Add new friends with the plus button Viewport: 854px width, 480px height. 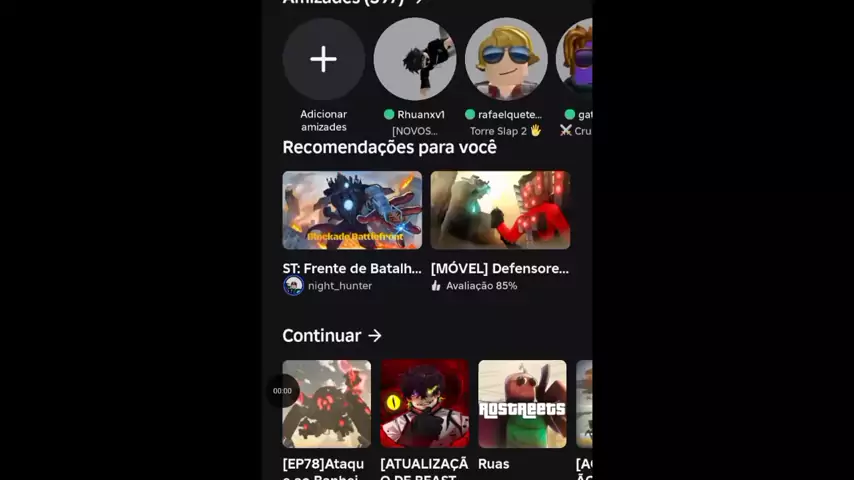click(x=323, y=60)
